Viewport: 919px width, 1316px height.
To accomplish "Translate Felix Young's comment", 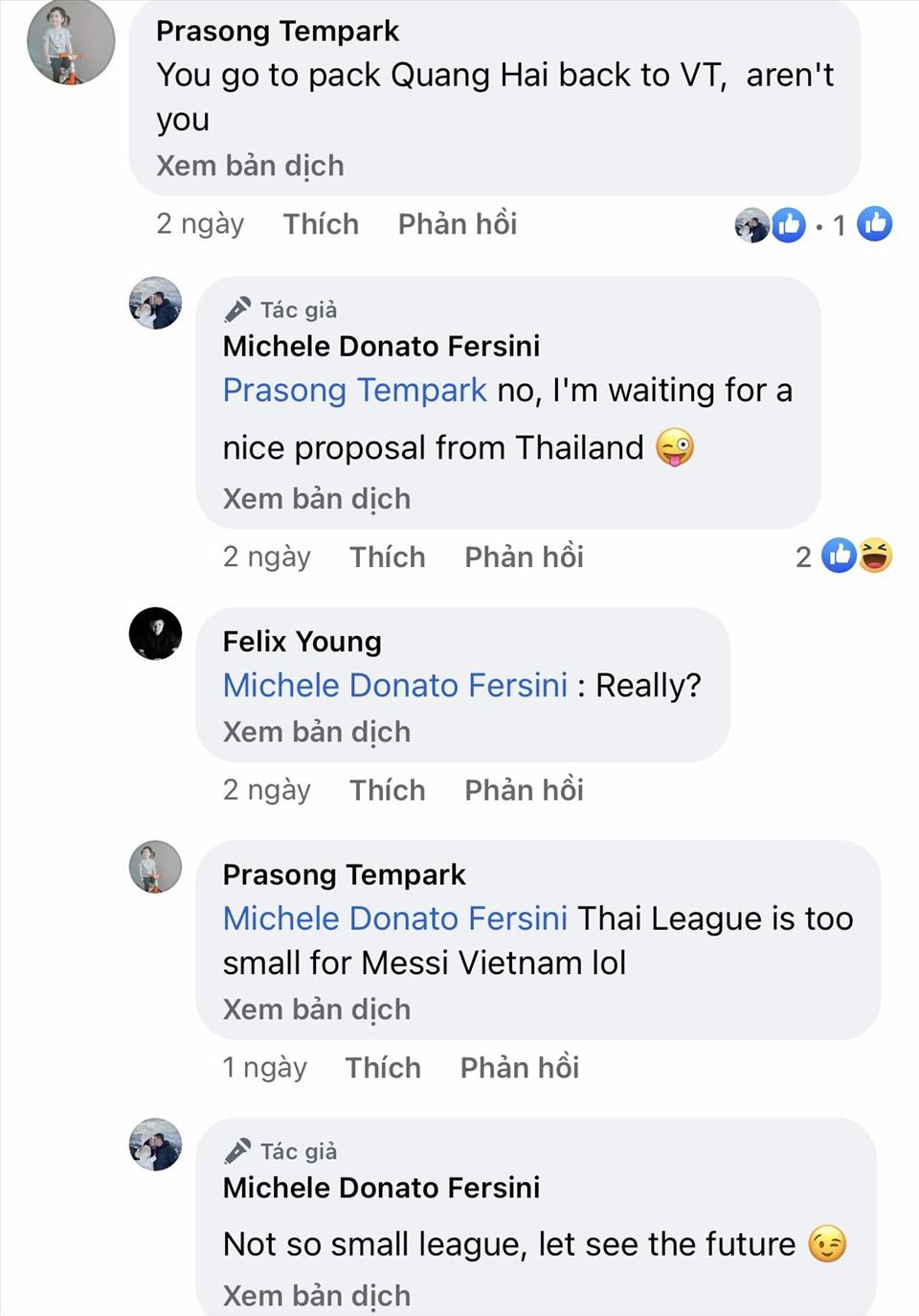I will (316, 733).
